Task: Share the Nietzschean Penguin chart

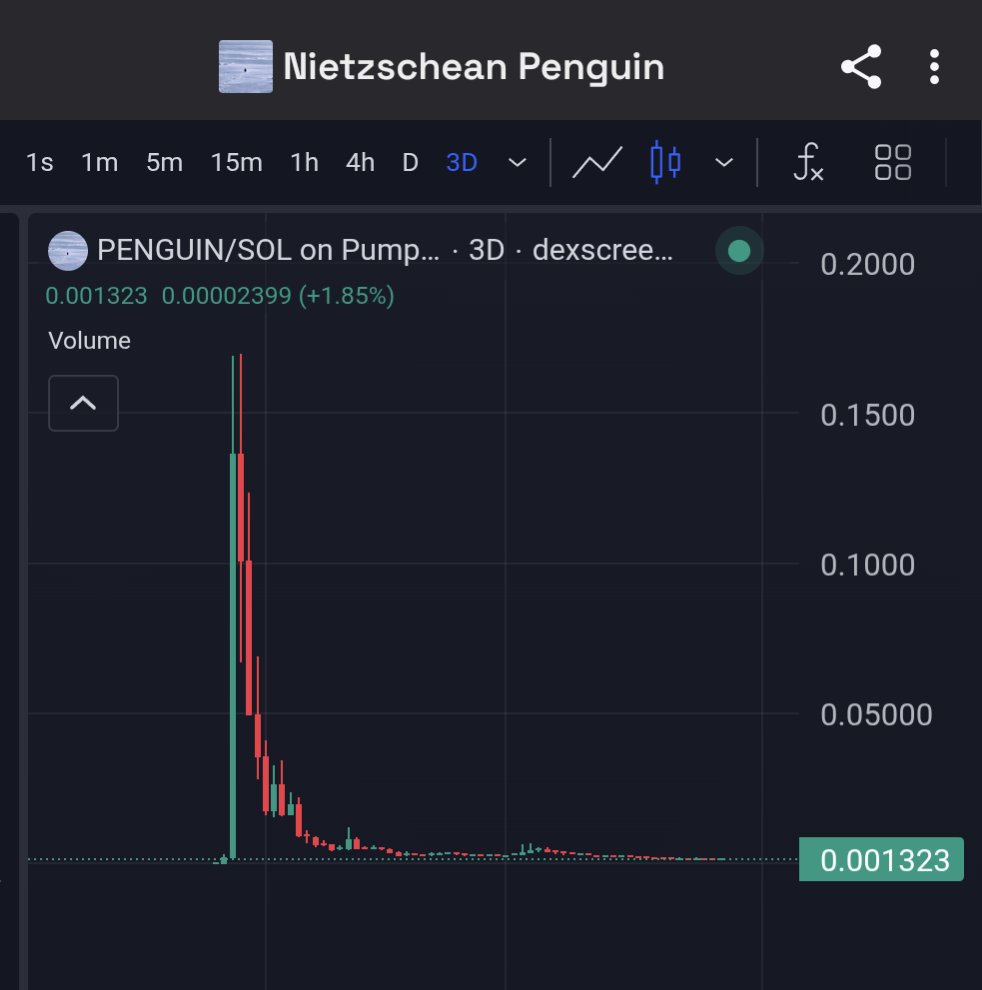Action: [861, 66]
